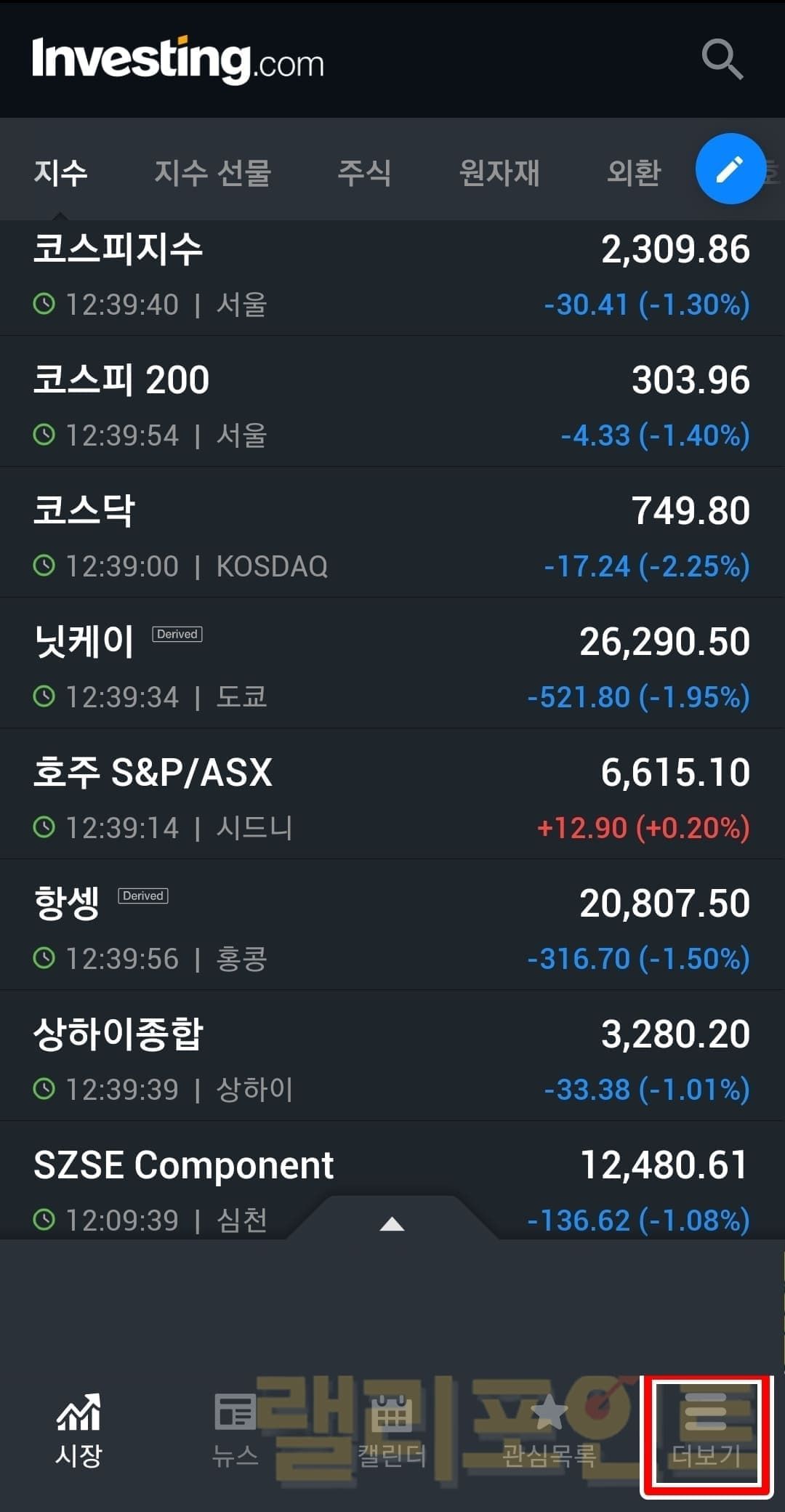Open the search magnifier icon

pos(722,60)
